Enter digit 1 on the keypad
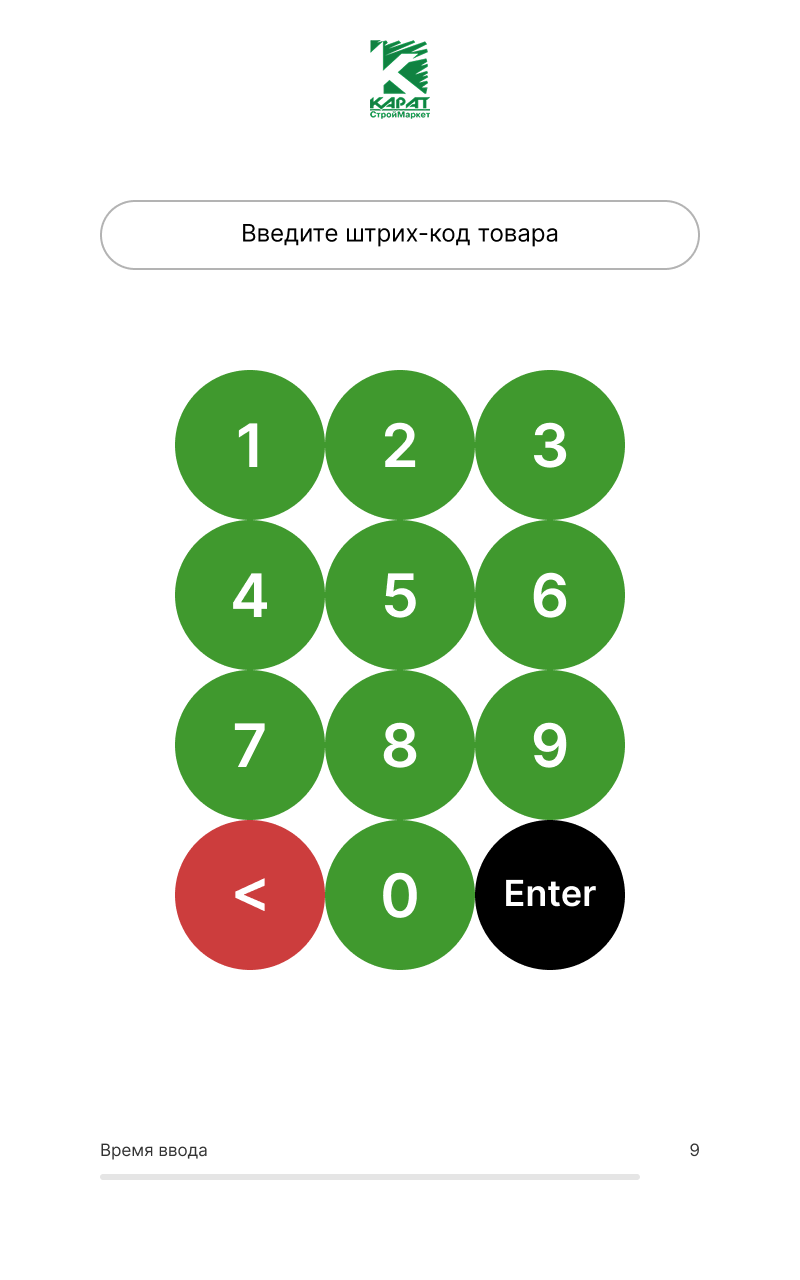 (250, 445)
